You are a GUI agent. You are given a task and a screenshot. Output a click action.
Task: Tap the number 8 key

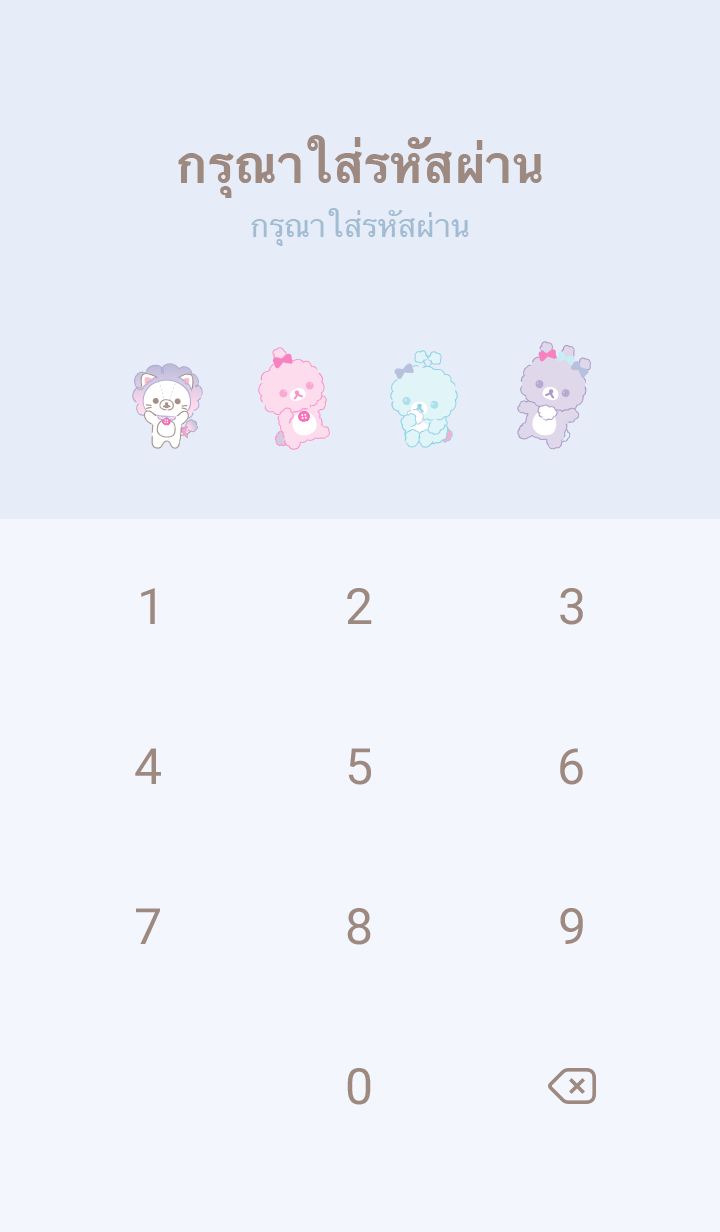pos(359,927)
